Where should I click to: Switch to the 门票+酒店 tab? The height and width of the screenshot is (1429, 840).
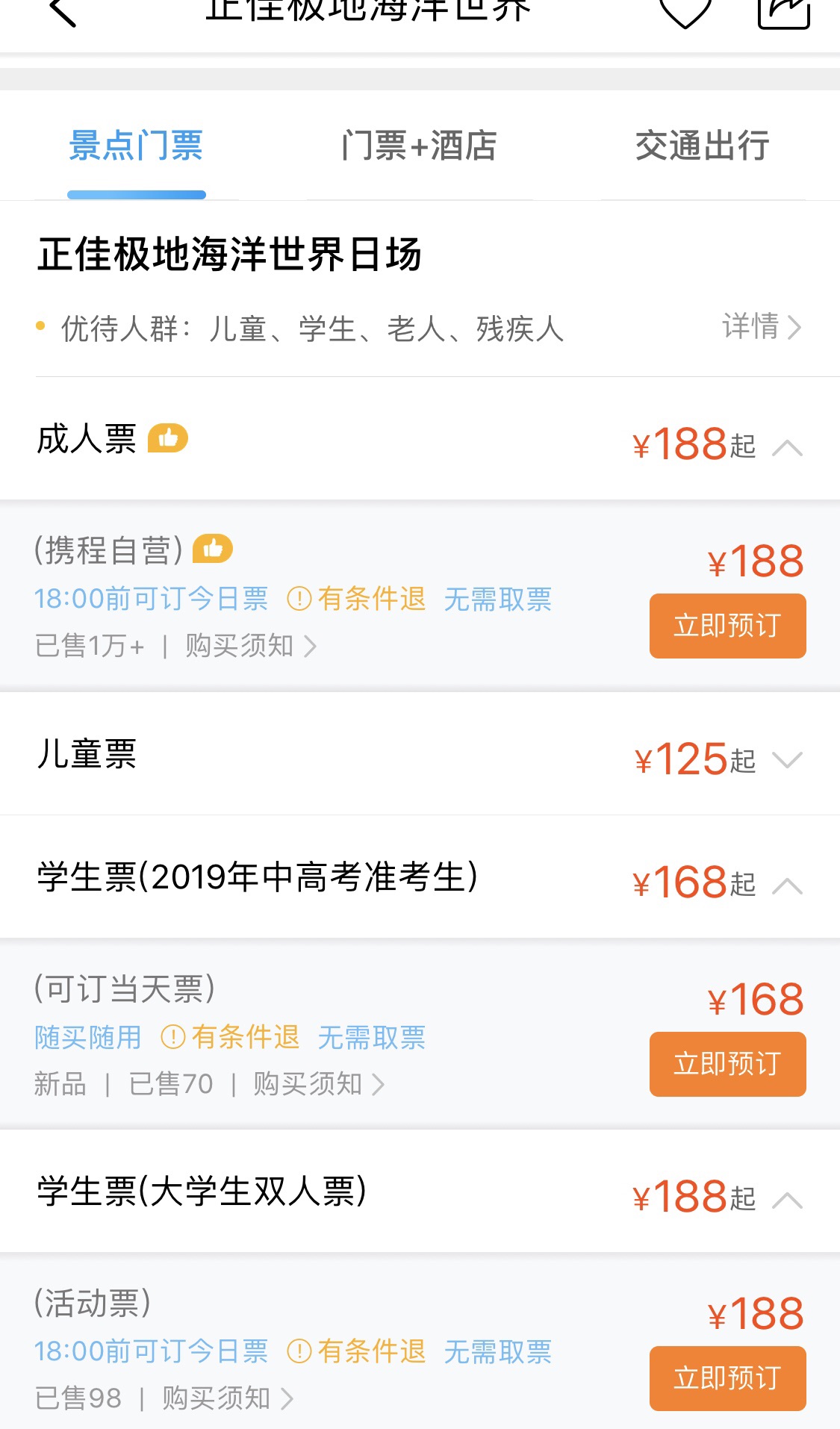pyautogui.click(x=419, y=146)
